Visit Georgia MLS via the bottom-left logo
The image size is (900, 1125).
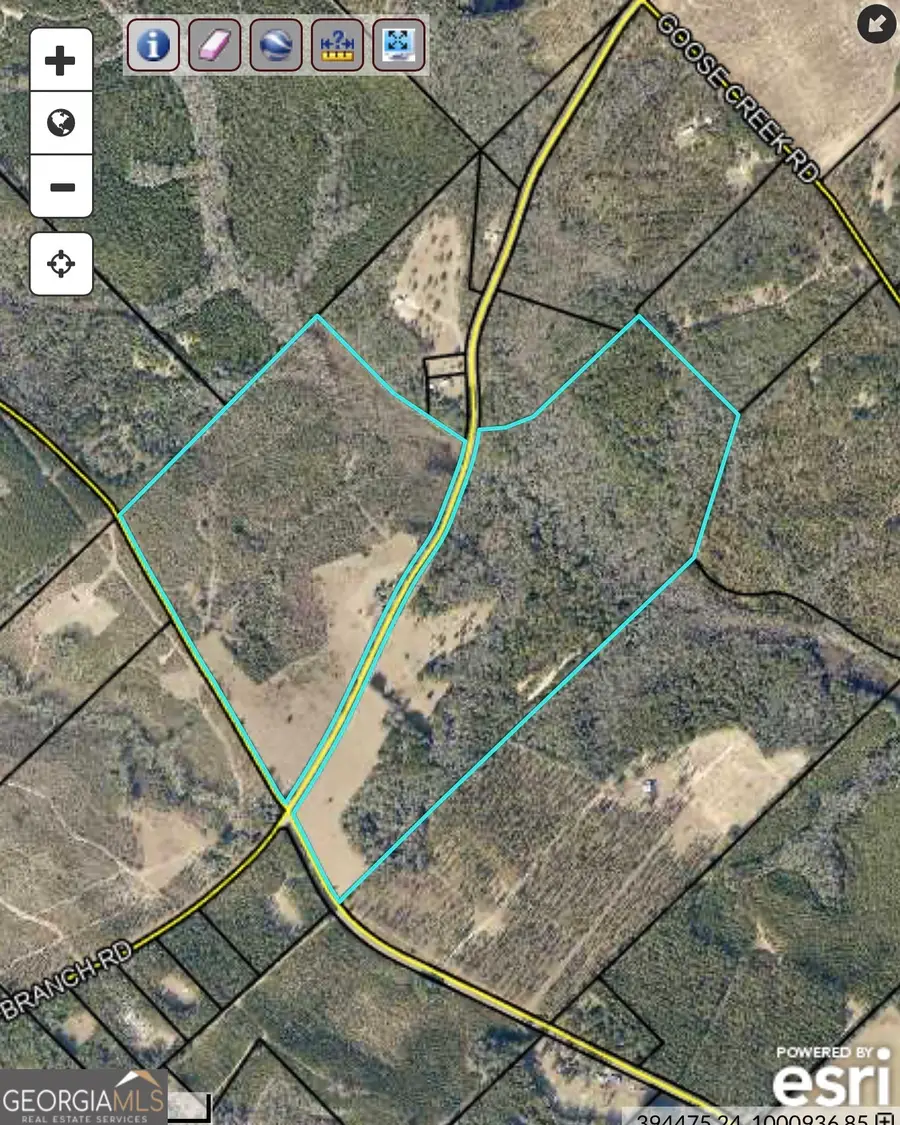coord(85,1098)
